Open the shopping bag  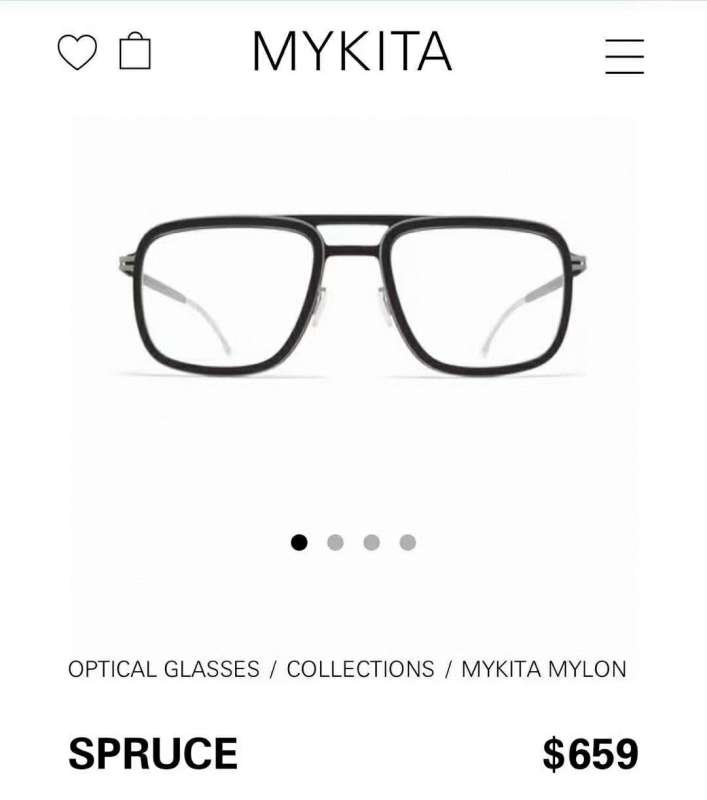(135, 52)
